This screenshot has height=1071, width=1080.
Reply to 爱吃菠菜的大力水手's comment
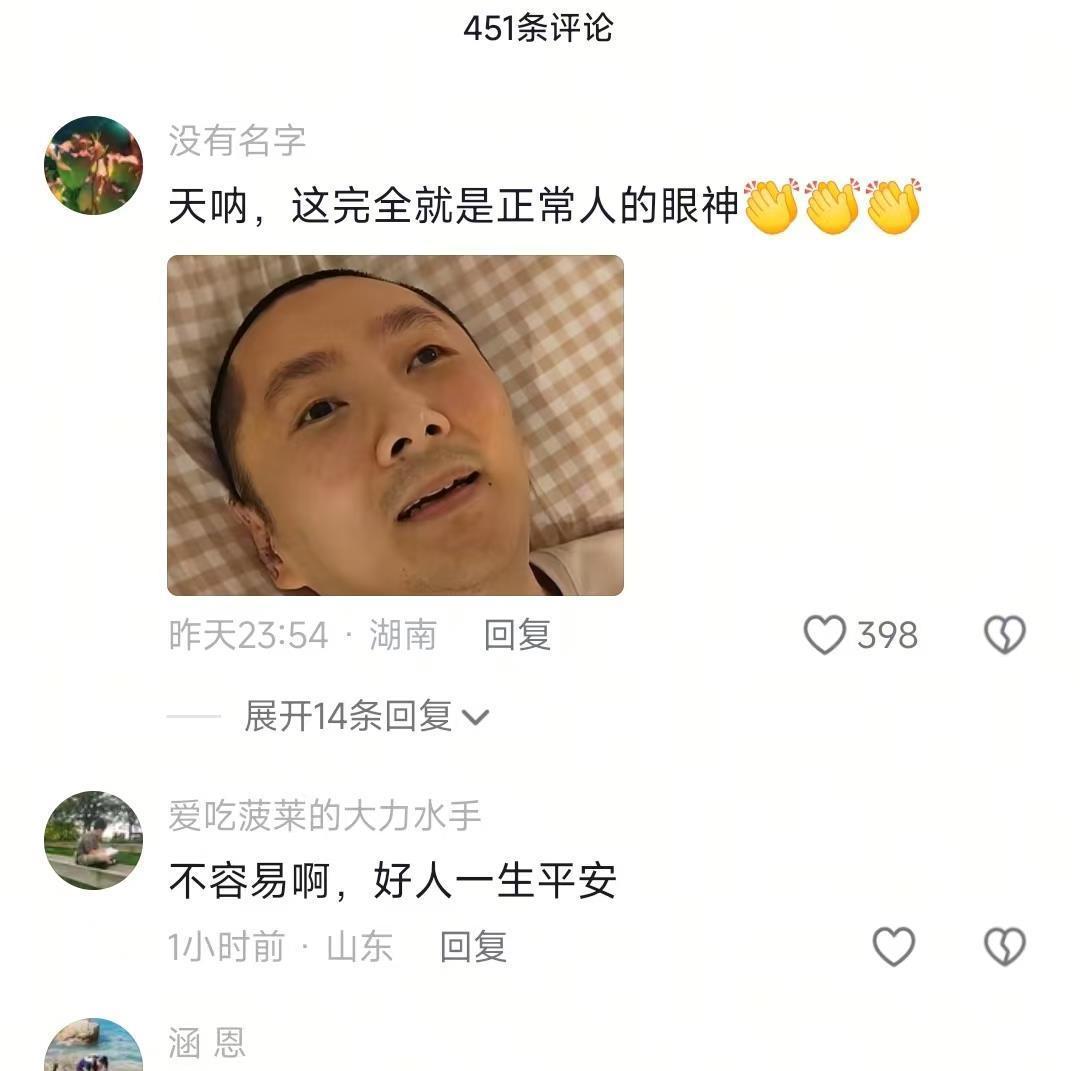[x=473, y=946]
